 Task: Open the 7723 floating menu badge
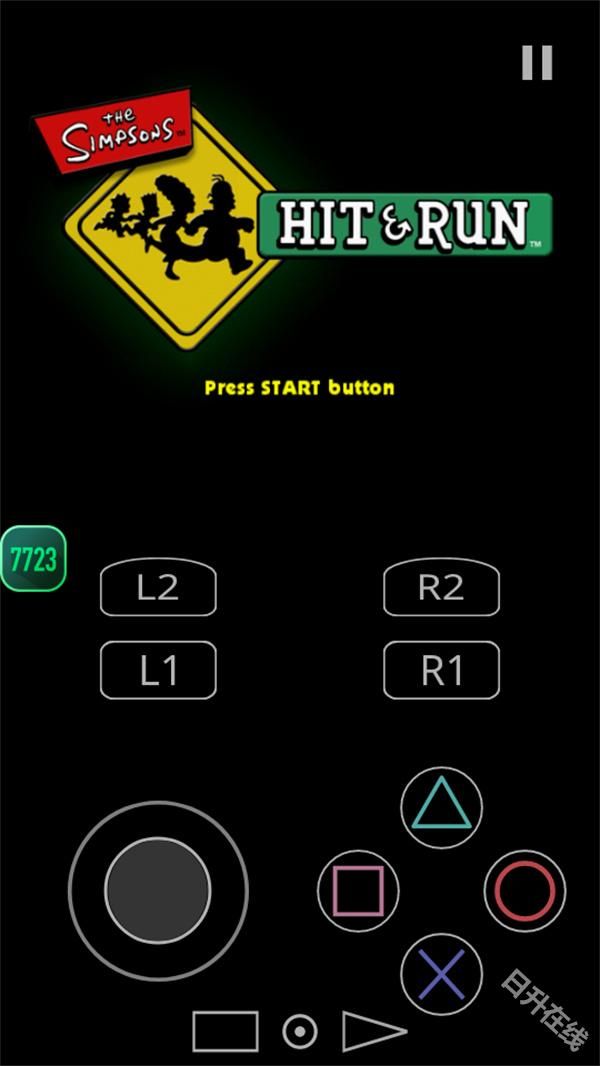[34, 558]
